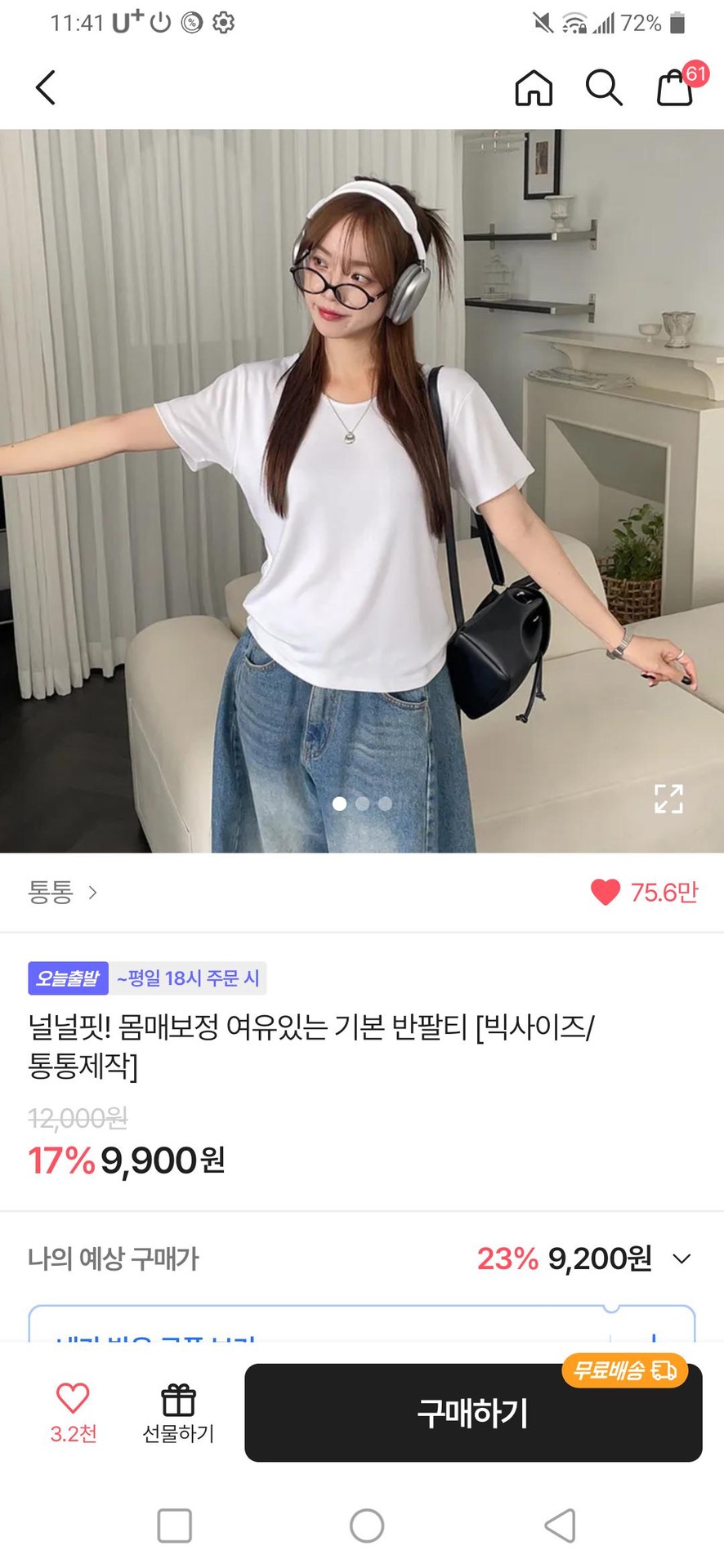The height and width of the screenshot is (1568, 724).
Task: Add this product to wishlist
Action: coord(73,1412)
